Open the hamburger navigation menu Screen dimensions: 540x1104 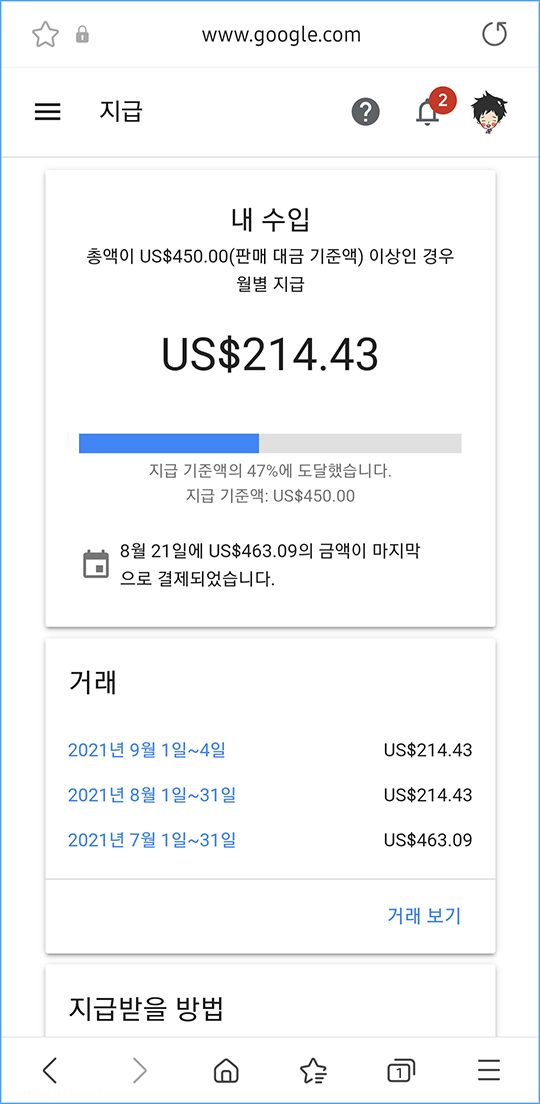click(x=47, y=112)
